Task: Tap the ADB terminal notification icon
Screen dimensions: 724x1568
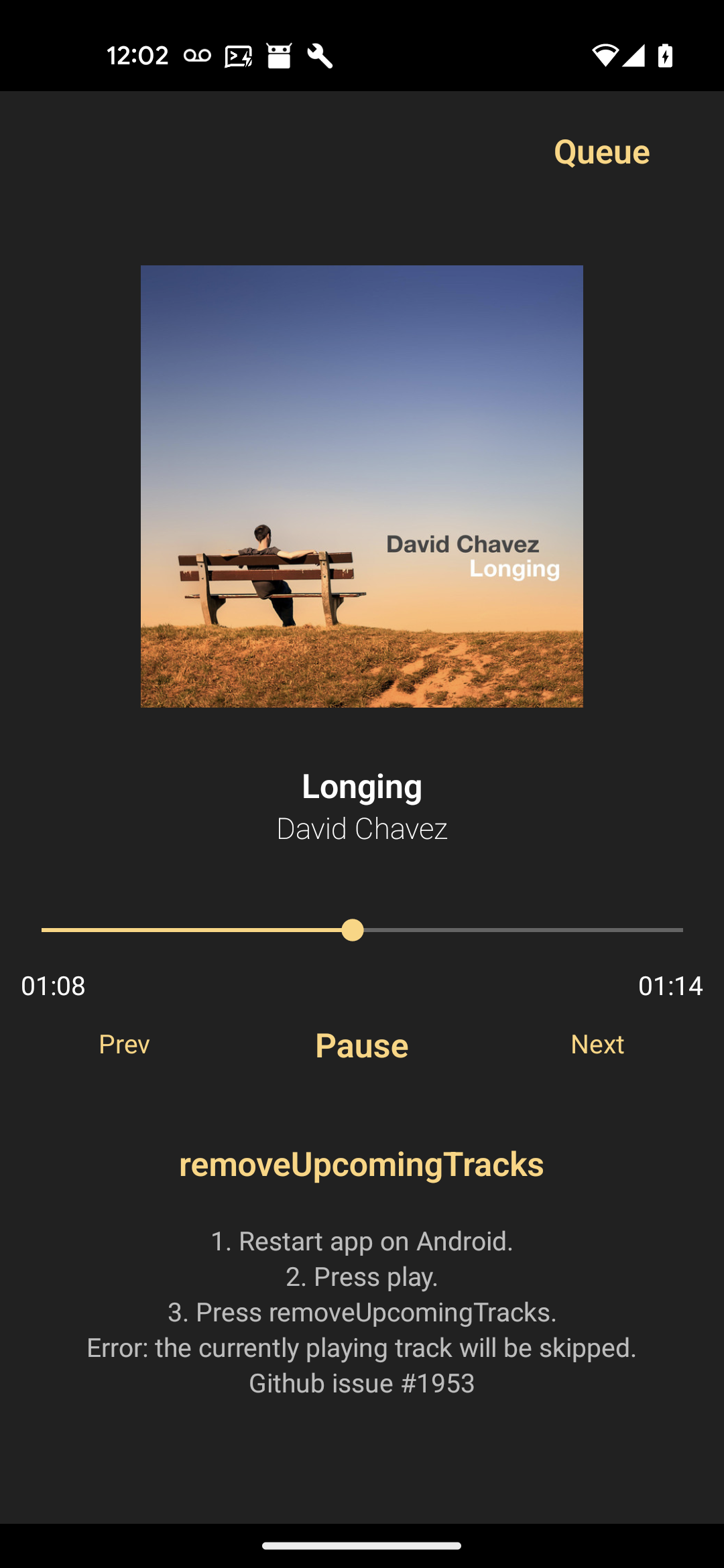Action: pos(238,56)
